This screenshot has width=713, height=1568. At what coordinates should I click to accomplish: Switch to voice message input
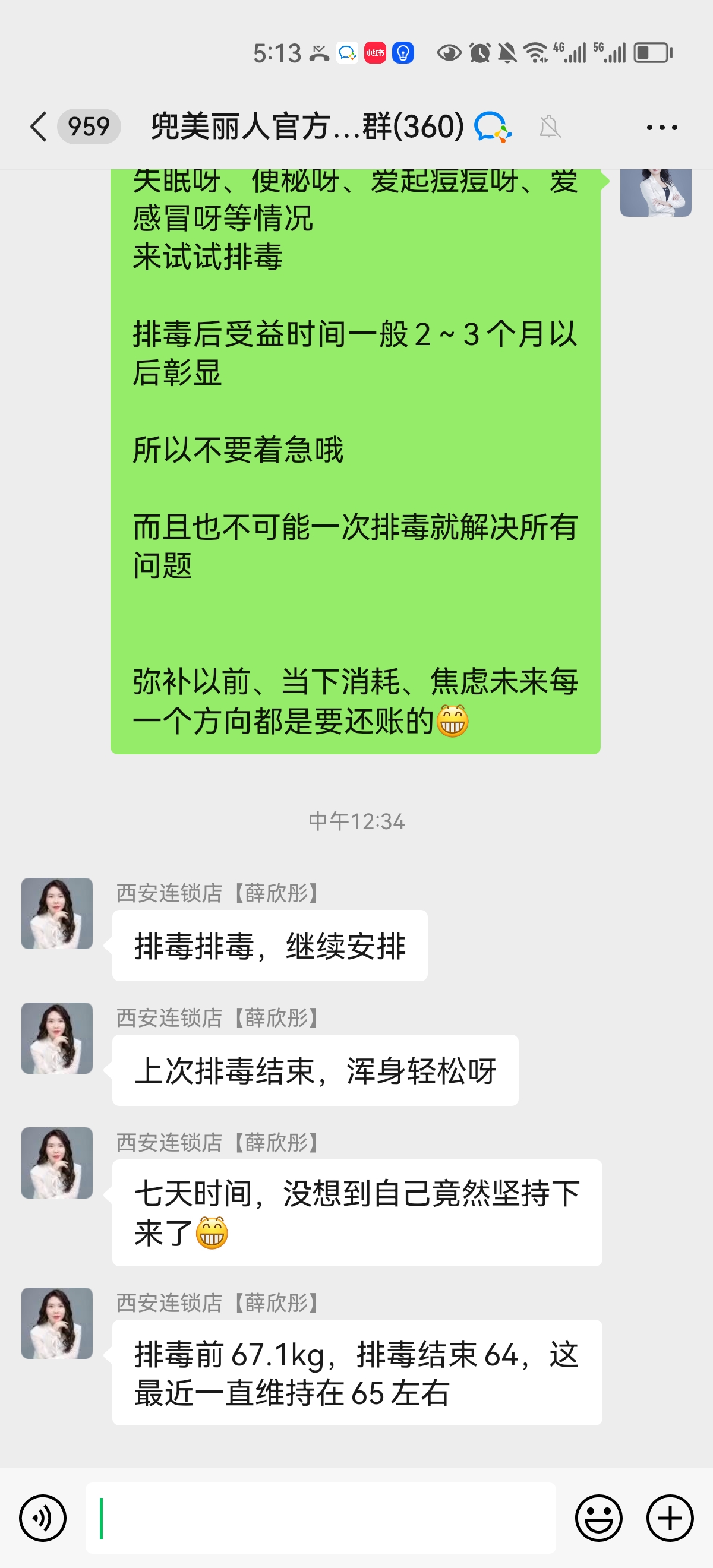43,1518
